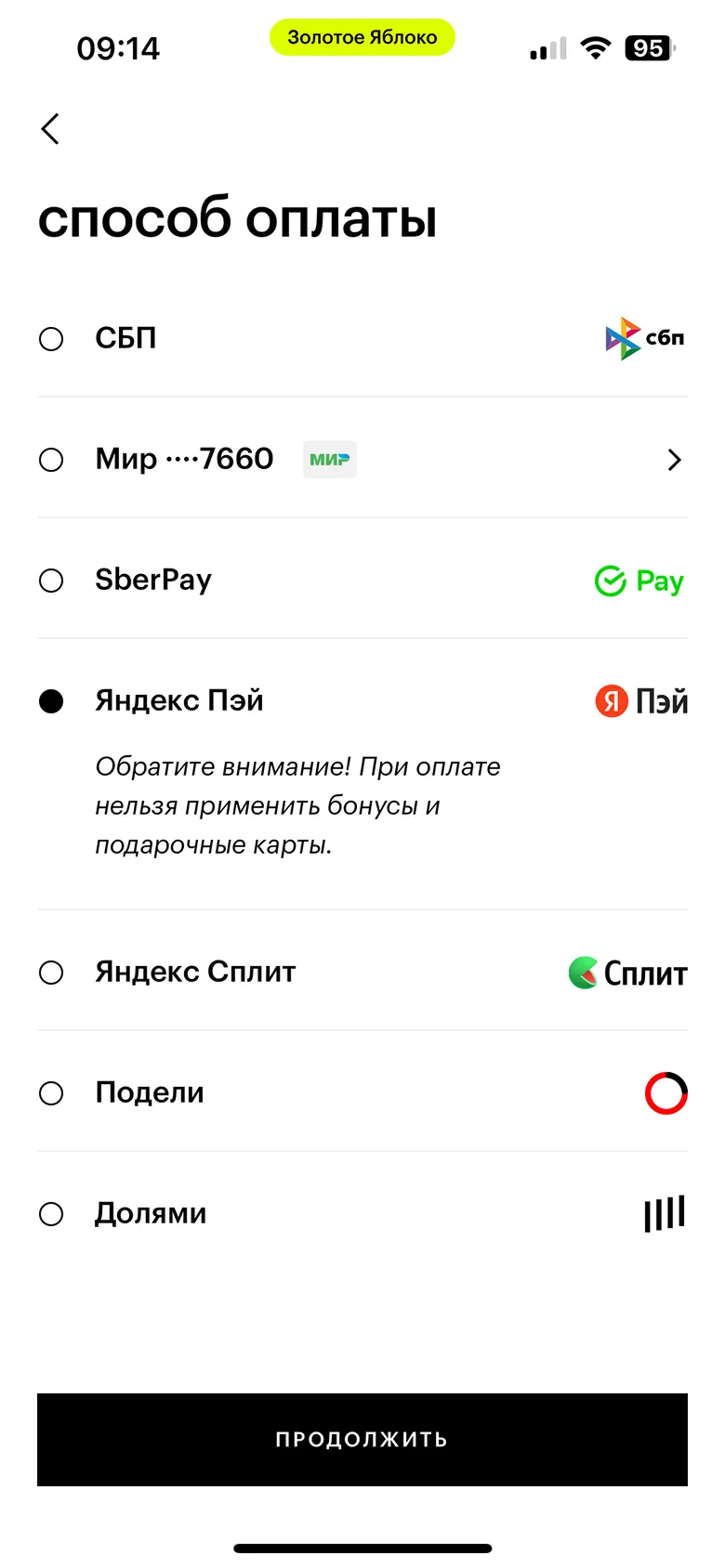Return to the previous app, Золотое Яблоко
725x1568 pixels.
point(362,37)
